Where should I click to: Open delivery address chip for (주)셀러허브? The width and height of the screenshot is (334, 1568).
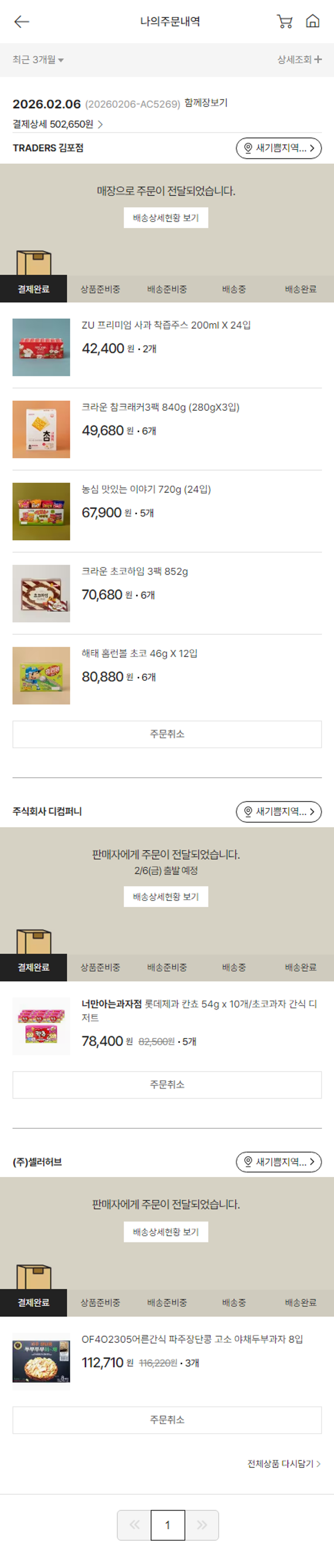tap(278, 1161)
